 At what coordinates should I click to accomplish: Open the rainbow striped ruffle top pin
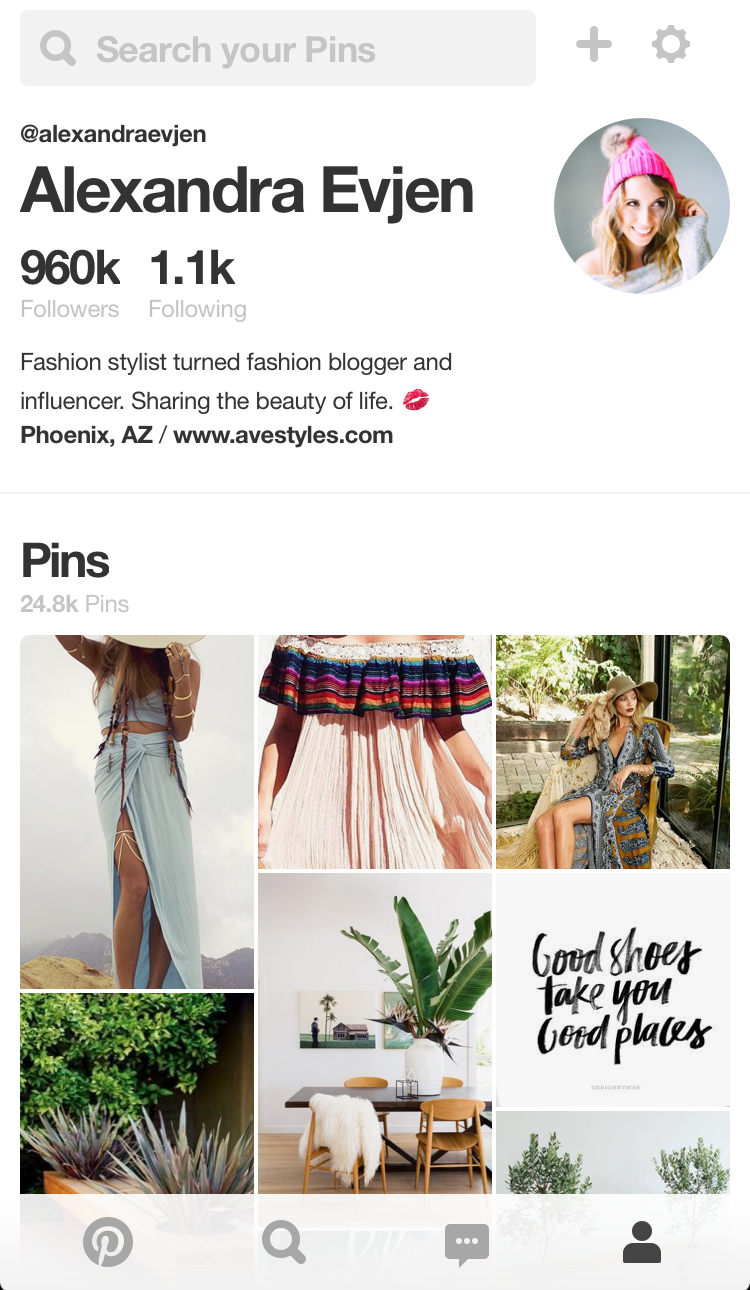pyautogui.click(x=375, y=752)
